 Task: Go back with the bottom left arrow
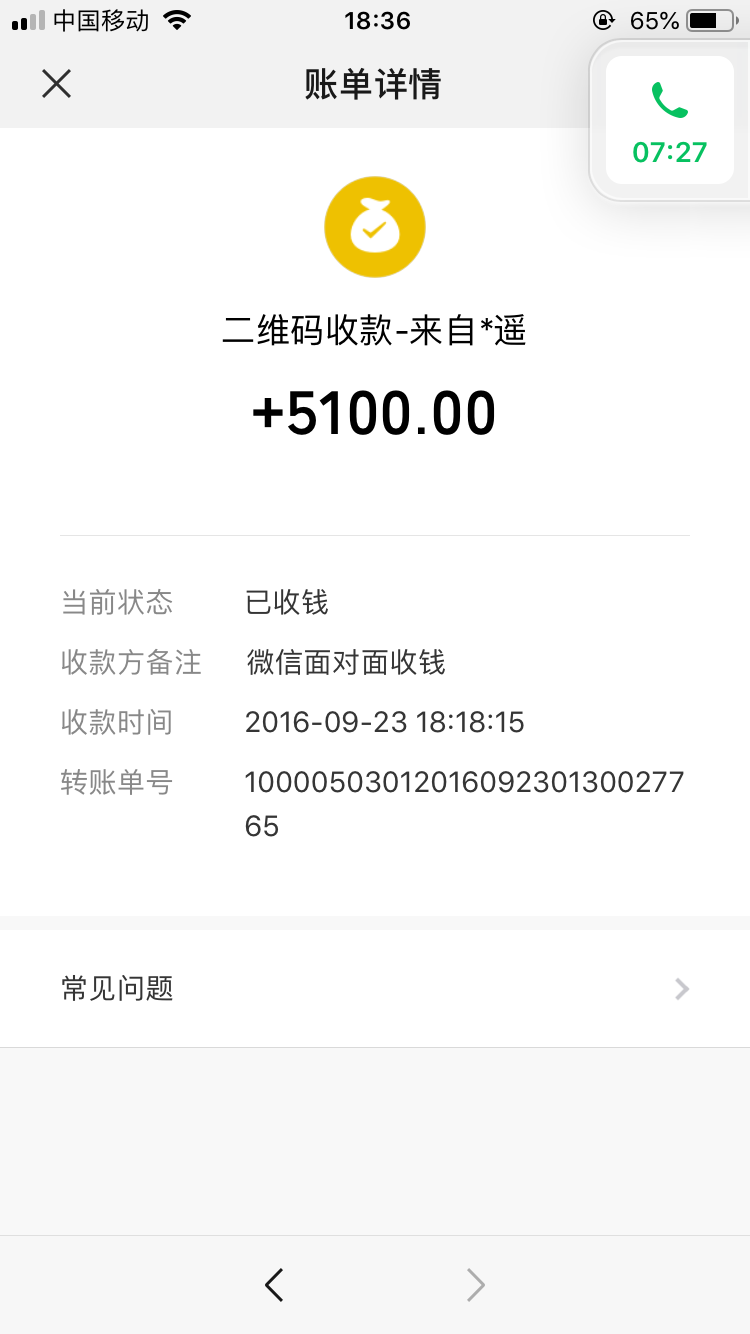coord(274,1284)
